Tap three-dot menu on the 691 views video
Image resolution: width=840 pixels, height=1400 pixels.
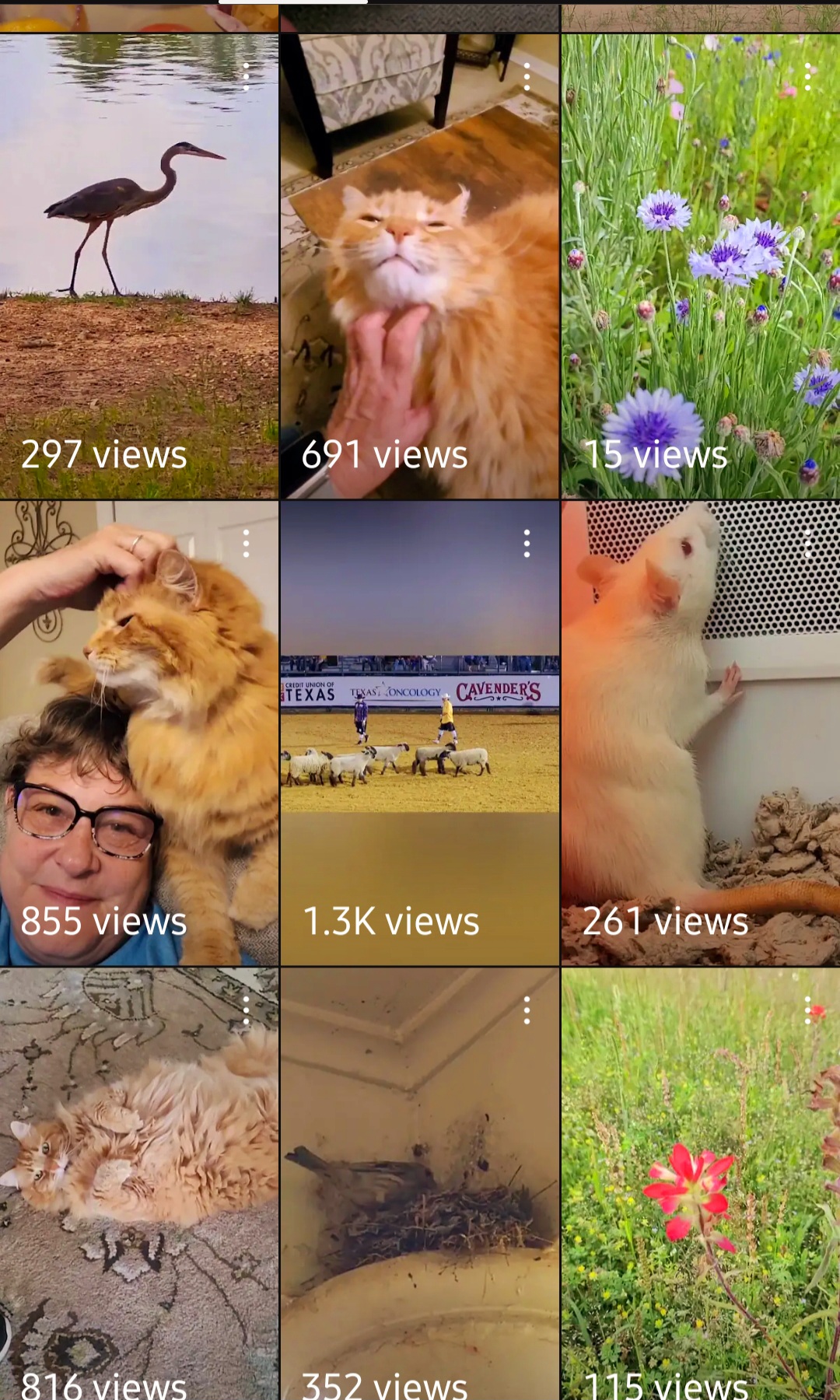coord(527,77)
